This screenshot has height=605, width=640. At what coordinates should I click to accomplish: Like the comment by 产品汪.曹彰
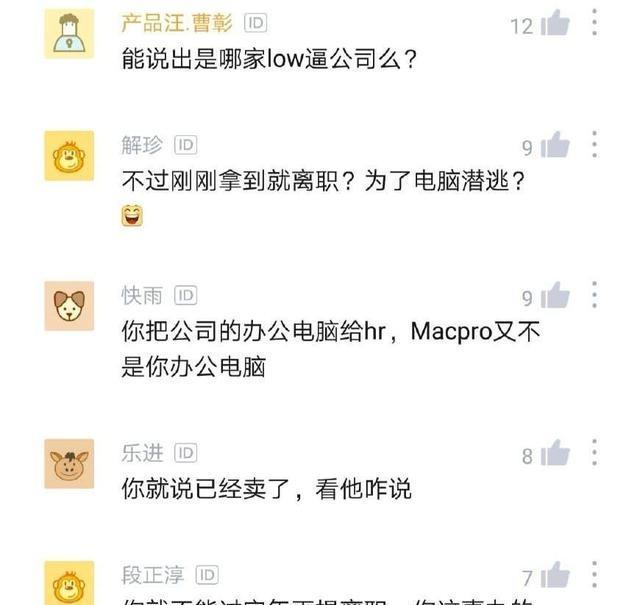click(x=555, y=24)
